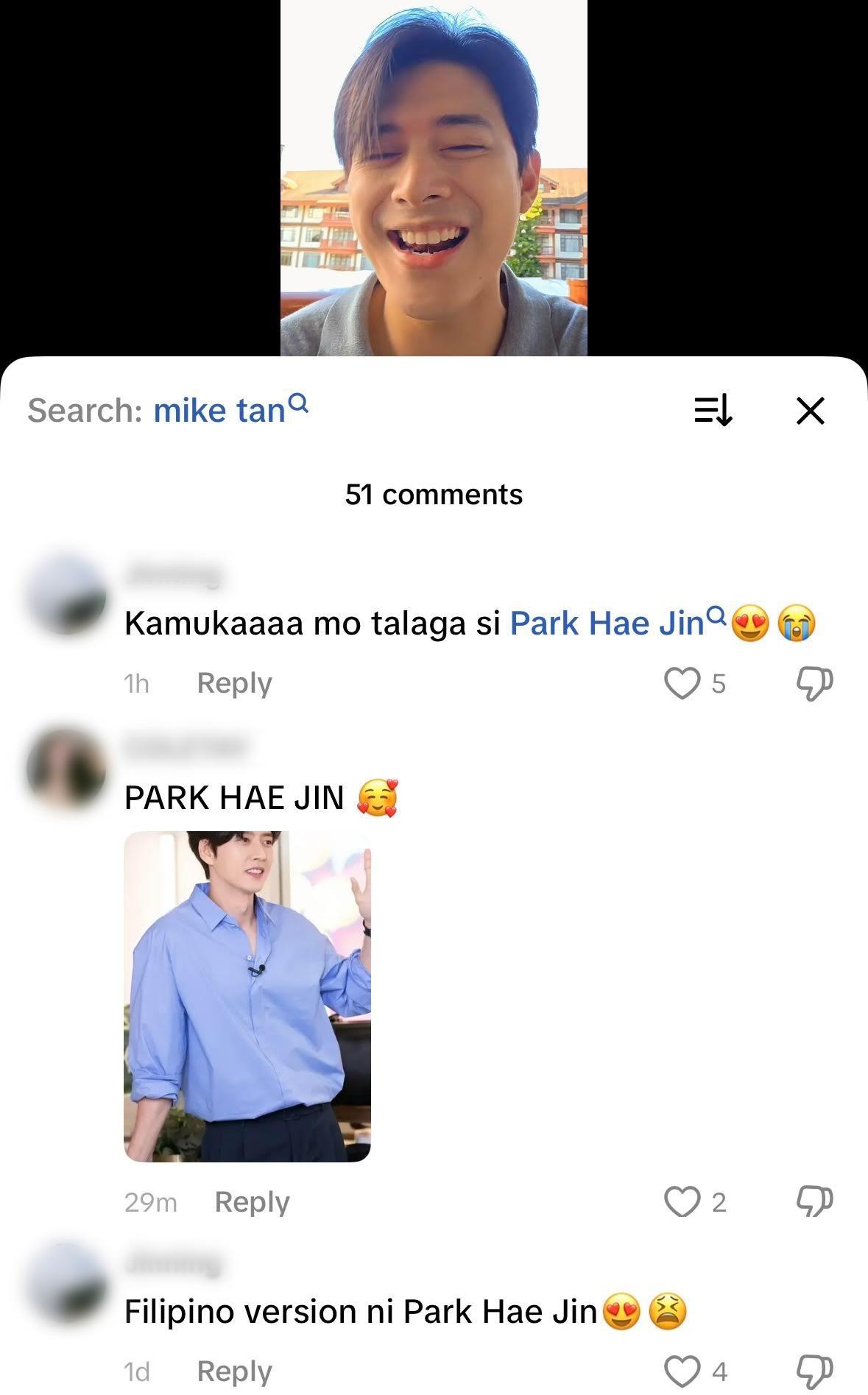Dislike the "Kamukaaaa mo talaga" comment
The width and height of the screenshot is (868, 1395).
pos(814,683)
